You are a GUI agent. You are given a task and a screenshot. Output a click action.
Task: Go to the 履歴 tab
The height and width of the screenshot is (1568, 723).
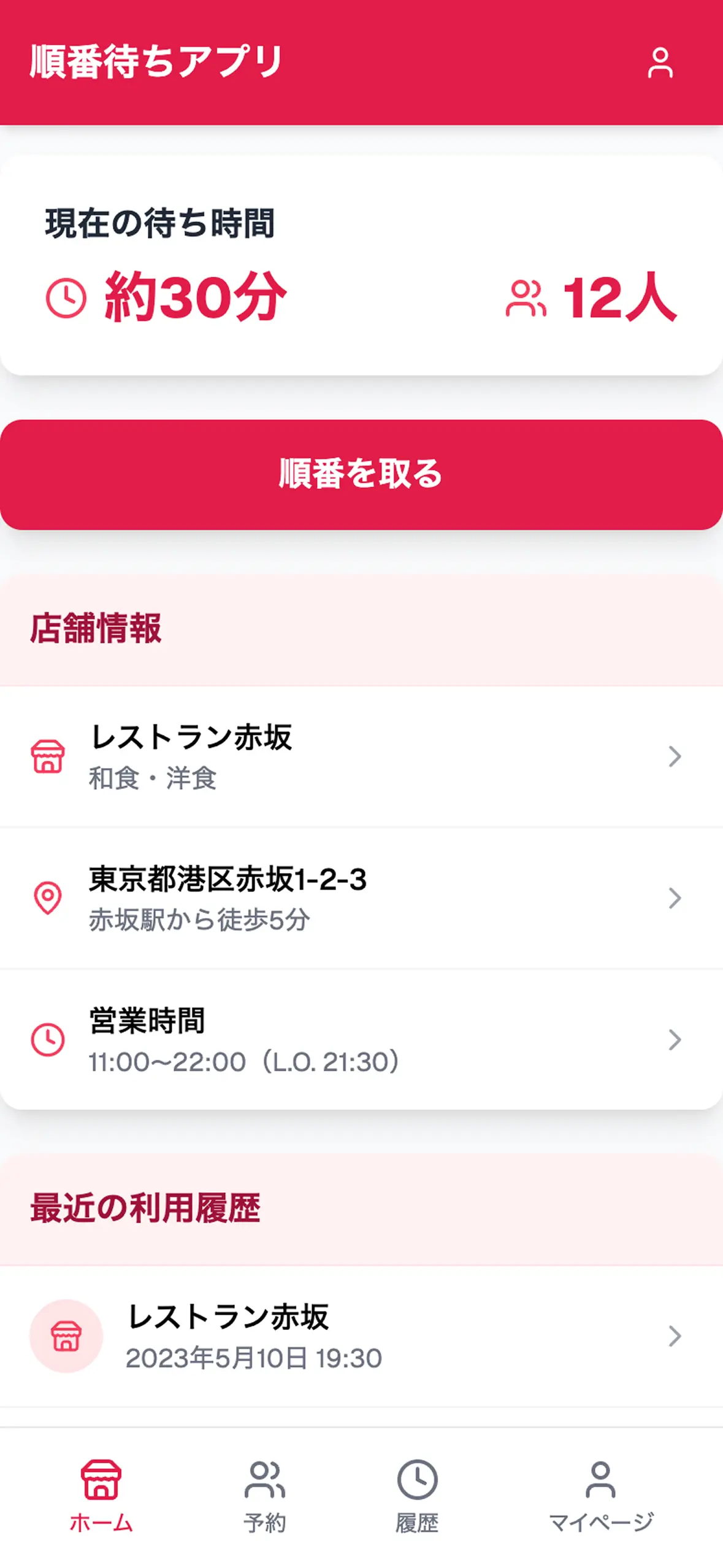click(417, 1495)
